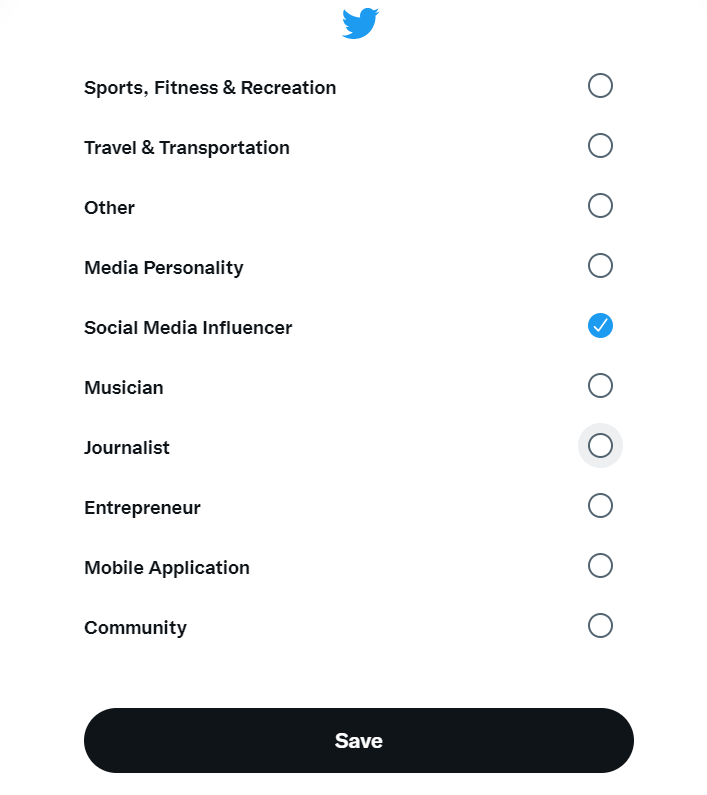Choose Musician as category
707x795 pixels.
pyautogui.click(x=600, y=386)
